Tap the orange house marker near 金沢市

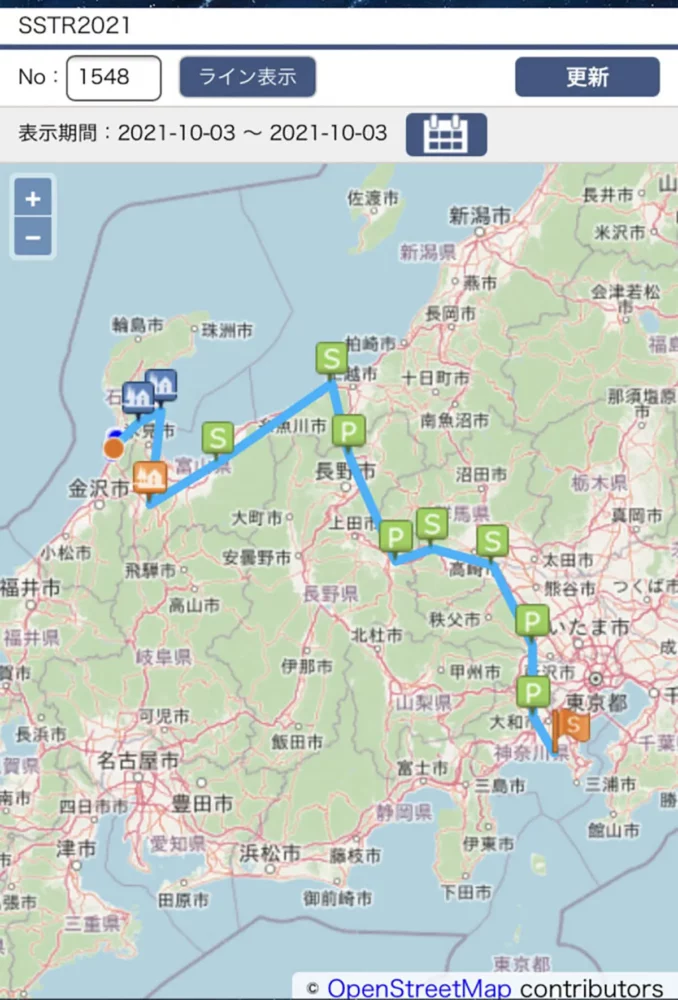tap(150, 477)
